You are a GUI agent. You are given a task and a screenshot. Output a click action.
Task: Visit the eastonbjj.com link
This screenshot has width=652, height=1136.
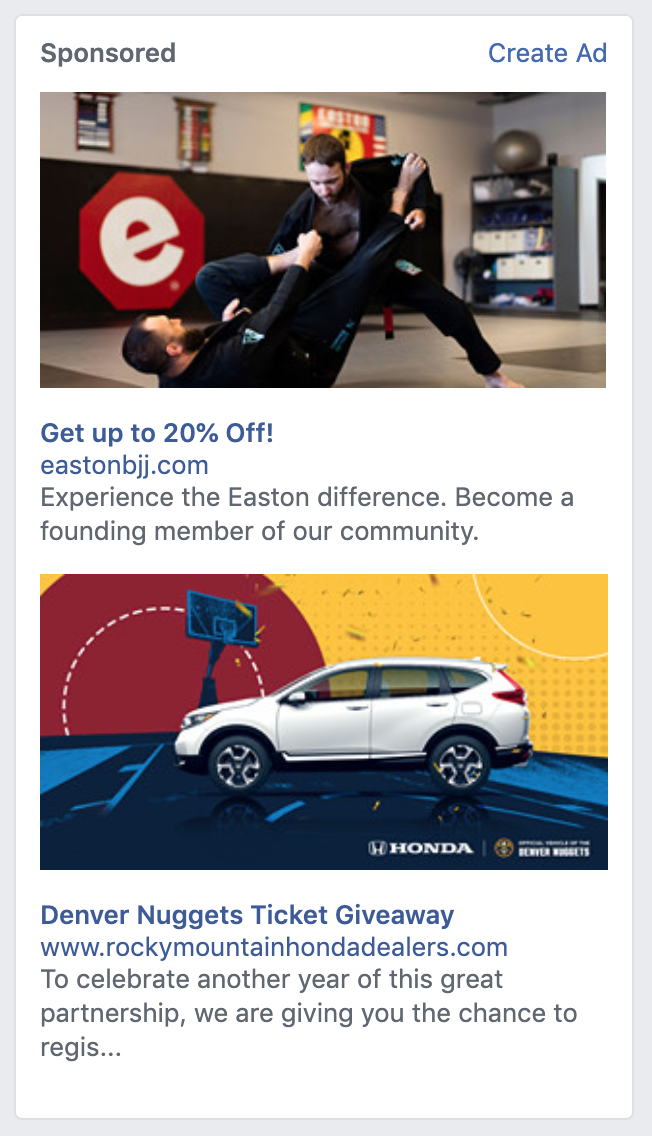tap(124, 465)
